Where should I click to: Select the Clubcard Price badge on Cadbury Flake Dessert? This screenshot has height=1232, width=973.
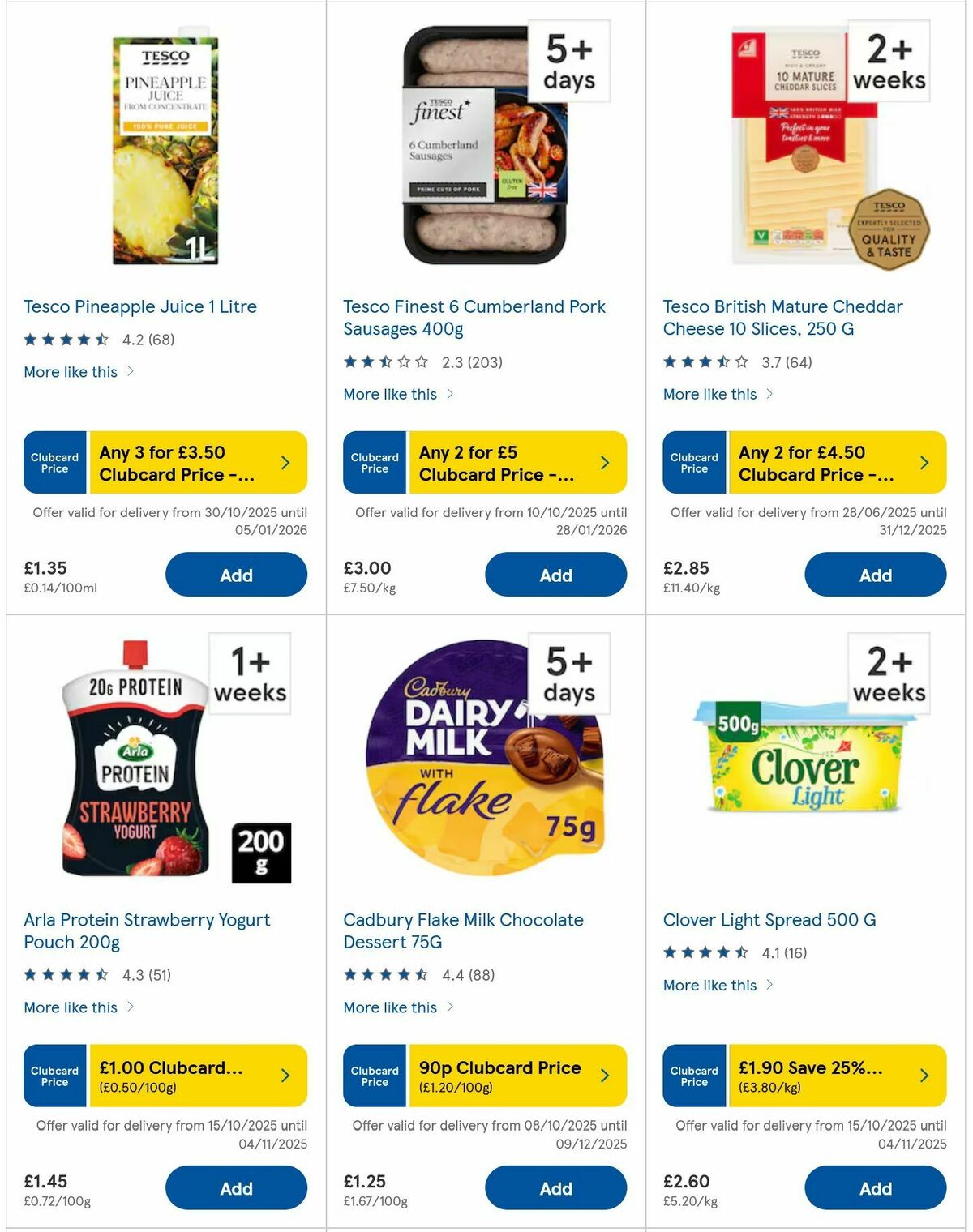click(373, 1076)
